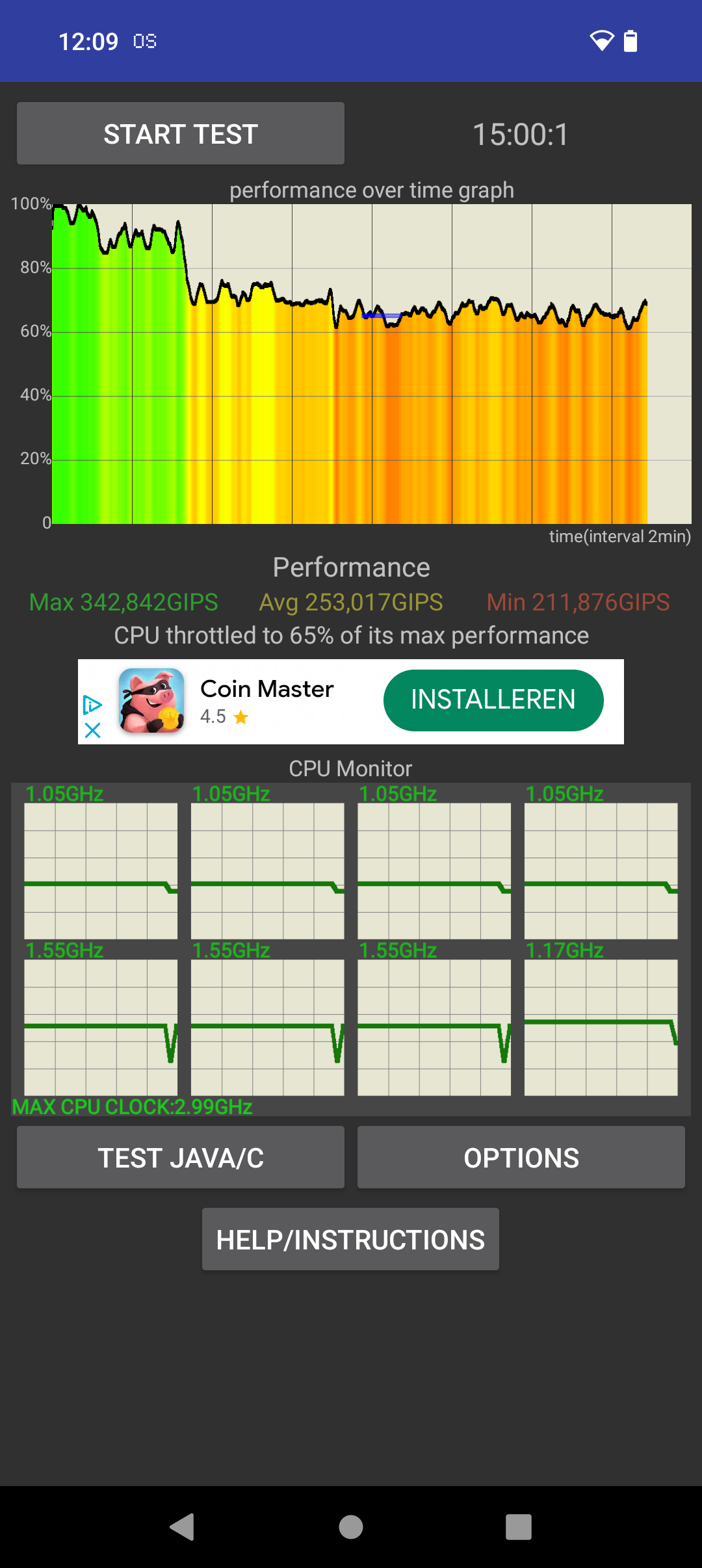
Task: Go to the home screen
Action: pos(351,1526)
